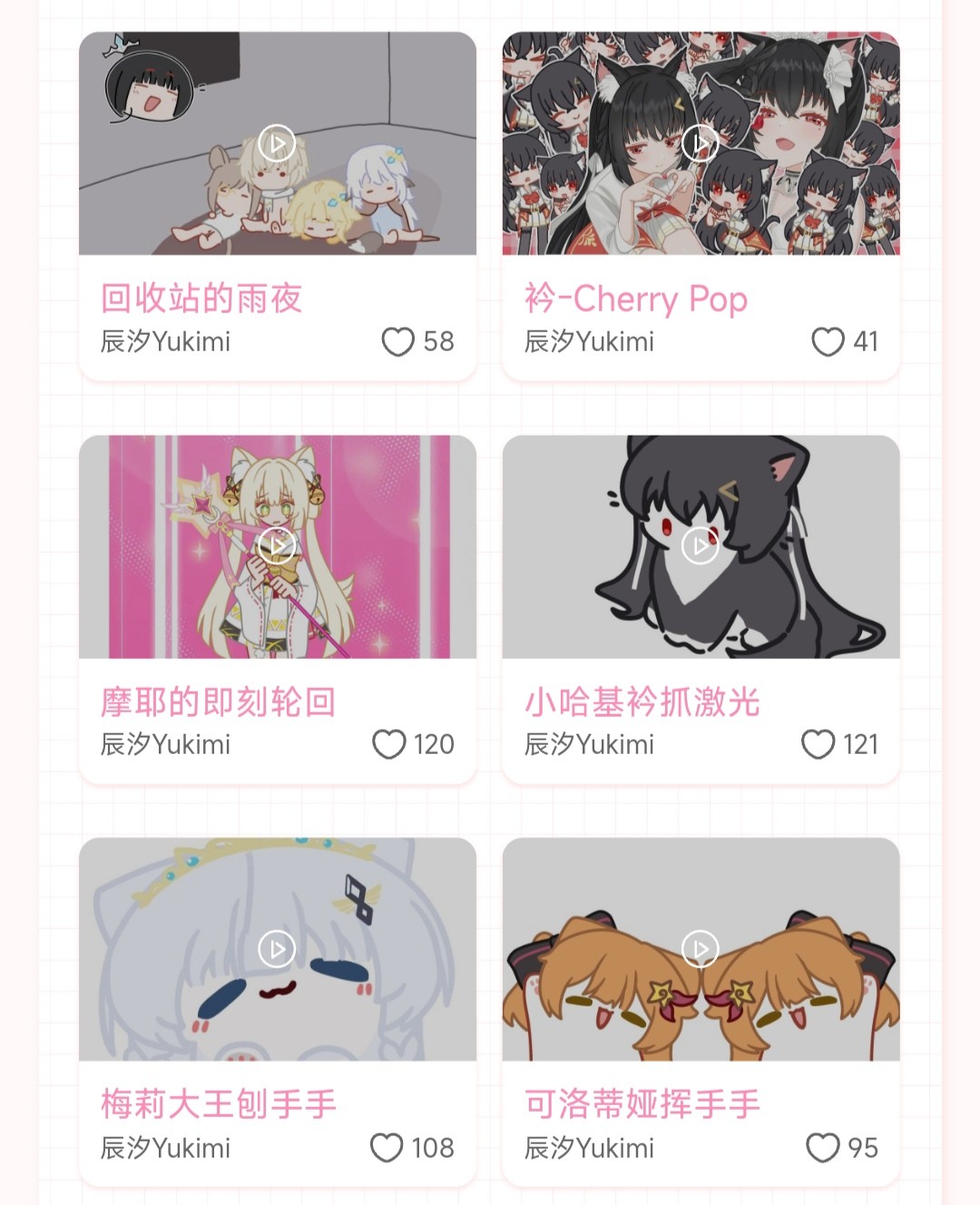Like the 小哈基衿抓激光 card
980x1205 pixels.
click(x=818, y=745)
